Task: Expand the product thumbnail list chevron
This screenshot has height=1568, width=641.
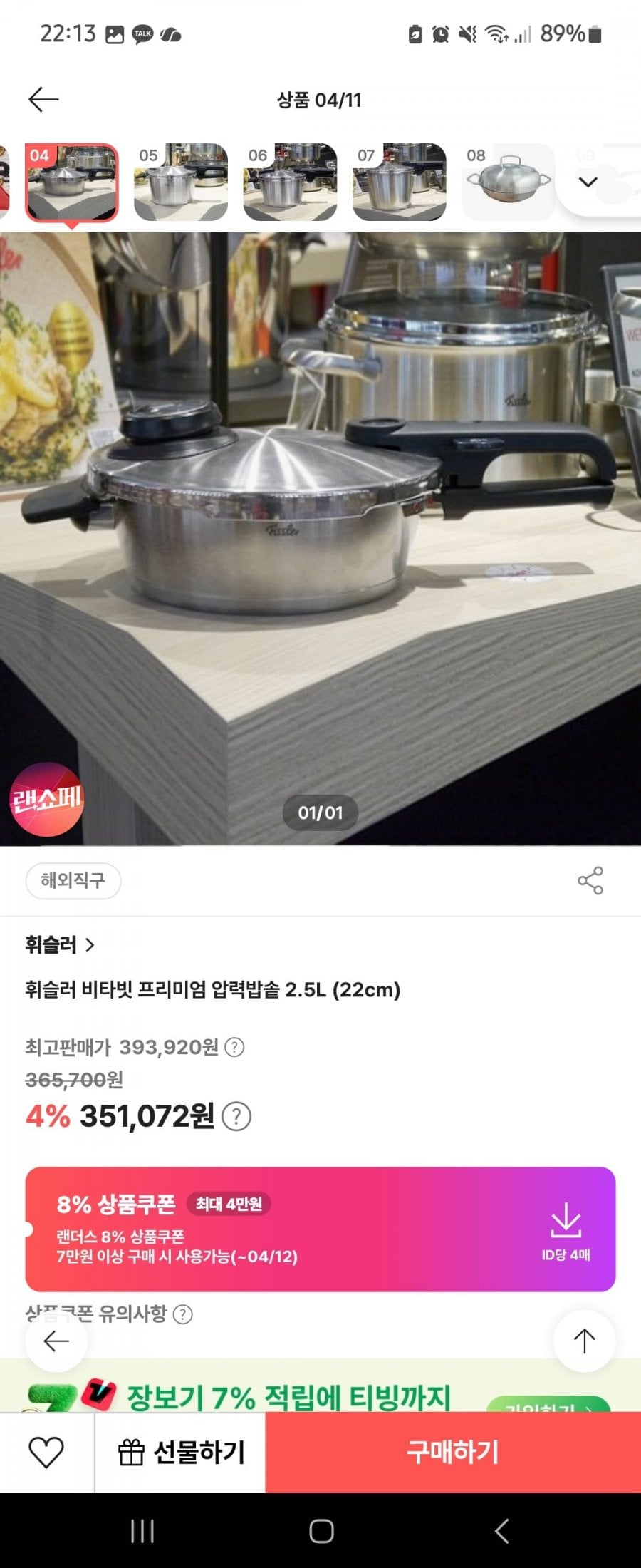Action: [x=588, y=182]
